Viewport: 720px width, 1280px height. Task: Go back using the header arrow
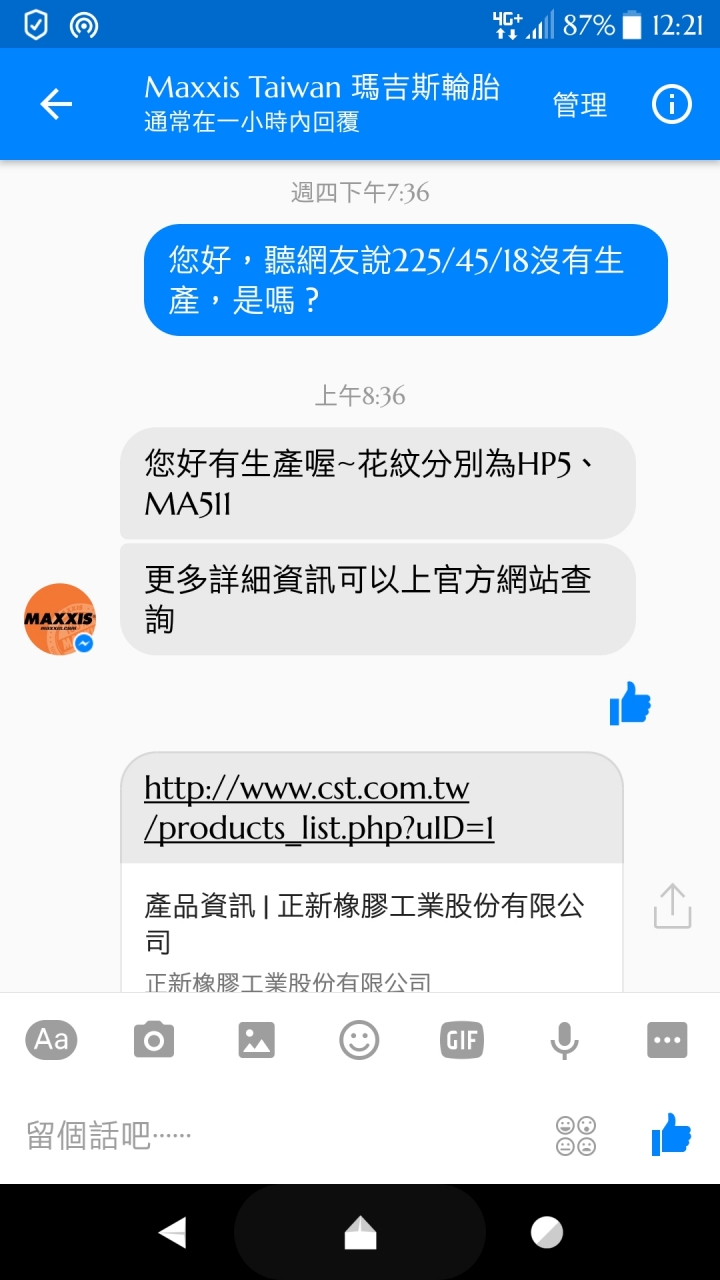tap(56, 104)
